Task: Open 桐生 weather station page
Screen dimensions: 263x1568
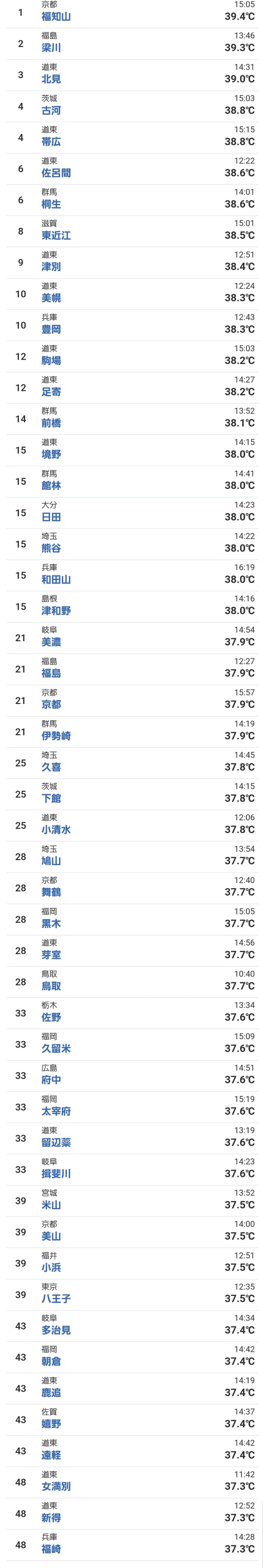Action: (51, 204)
